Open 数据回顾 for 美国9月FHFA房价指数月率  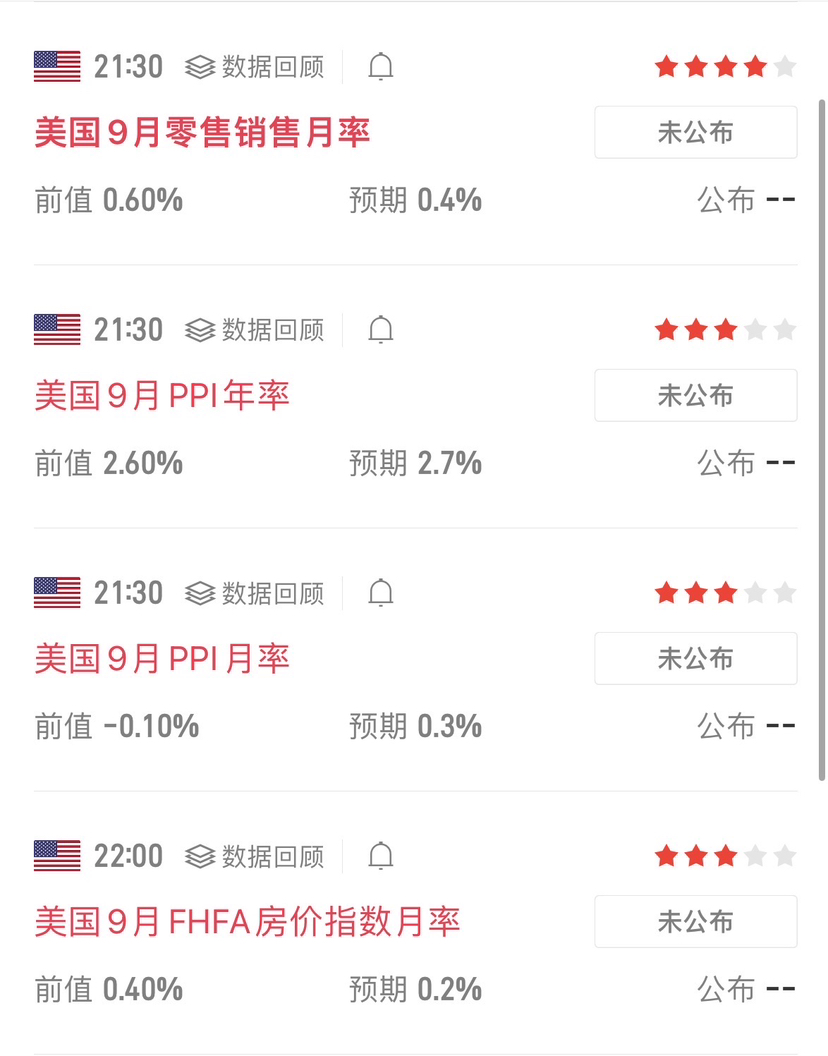tap(255, 856)
